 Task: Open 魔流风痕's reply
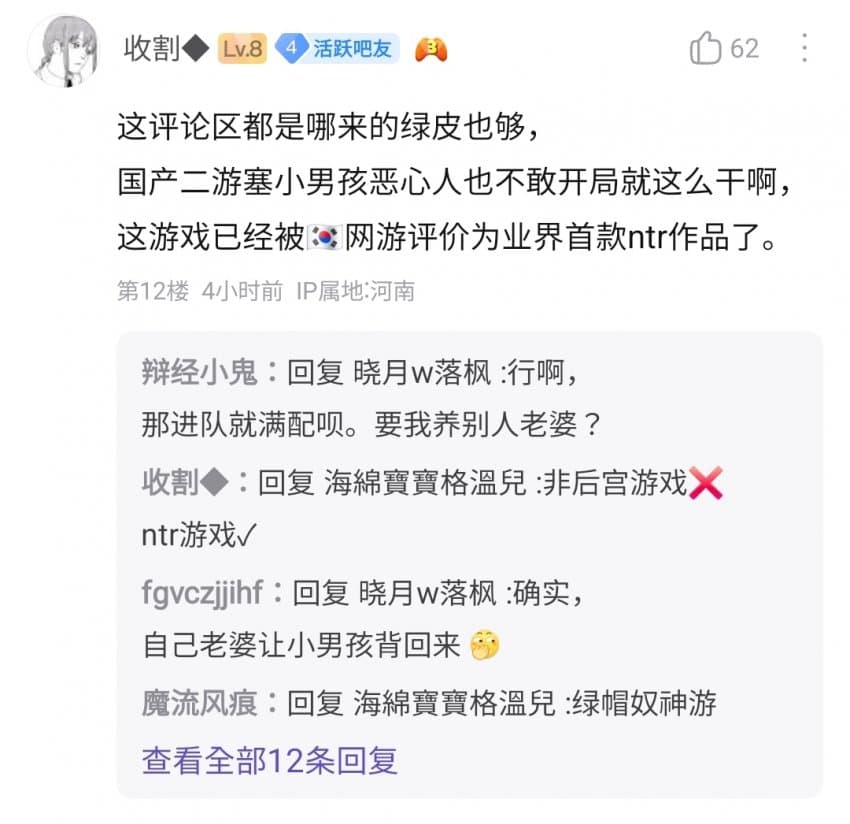point(429,703)
